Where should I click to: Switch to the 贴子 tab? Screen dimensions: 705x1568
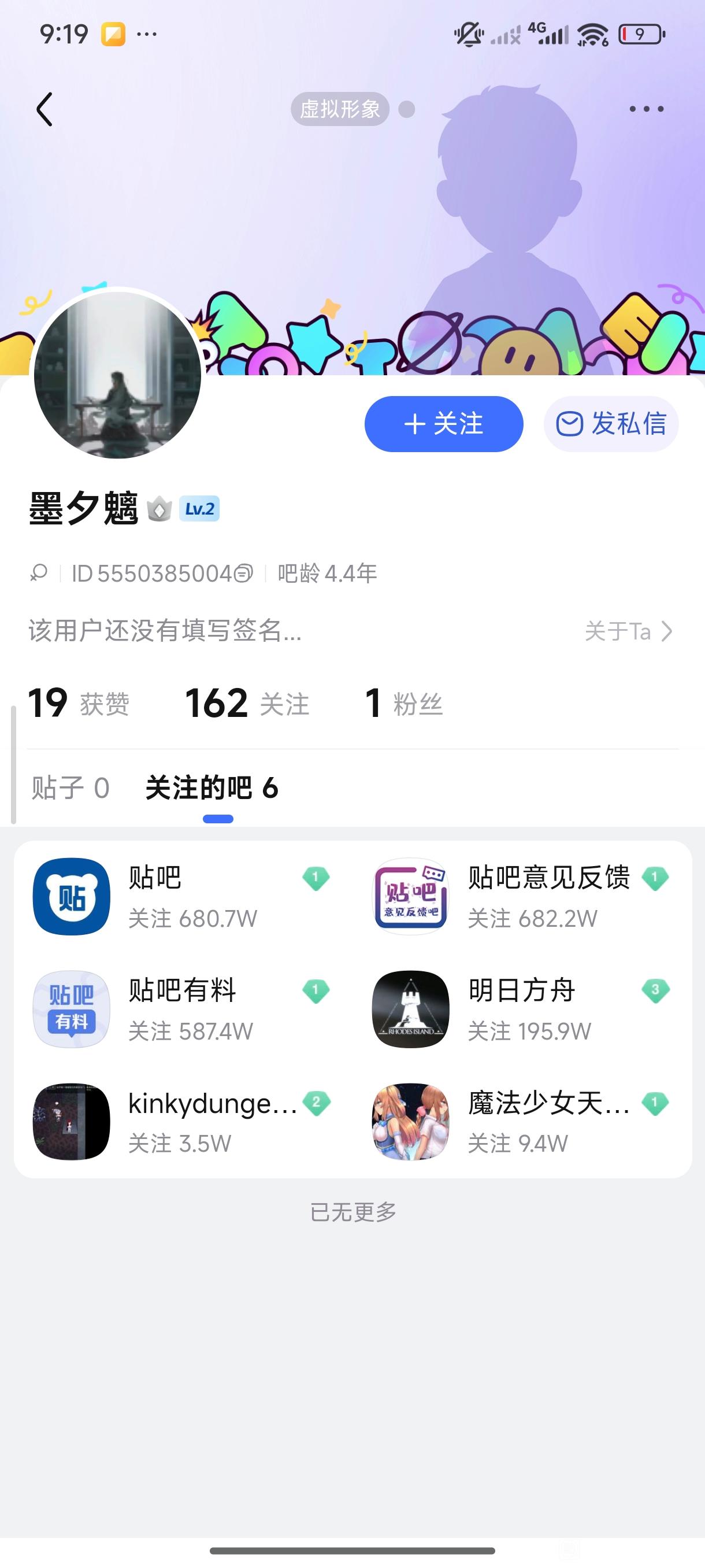pyautogui.click(x=70, y=787)
